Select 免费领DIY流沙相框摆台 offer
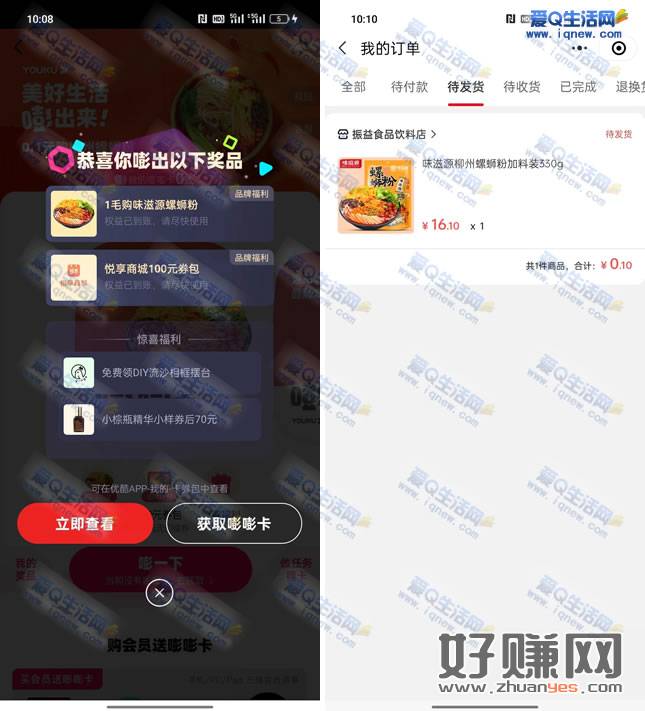The height and width of the screenshot is (711, 645). 160,372
